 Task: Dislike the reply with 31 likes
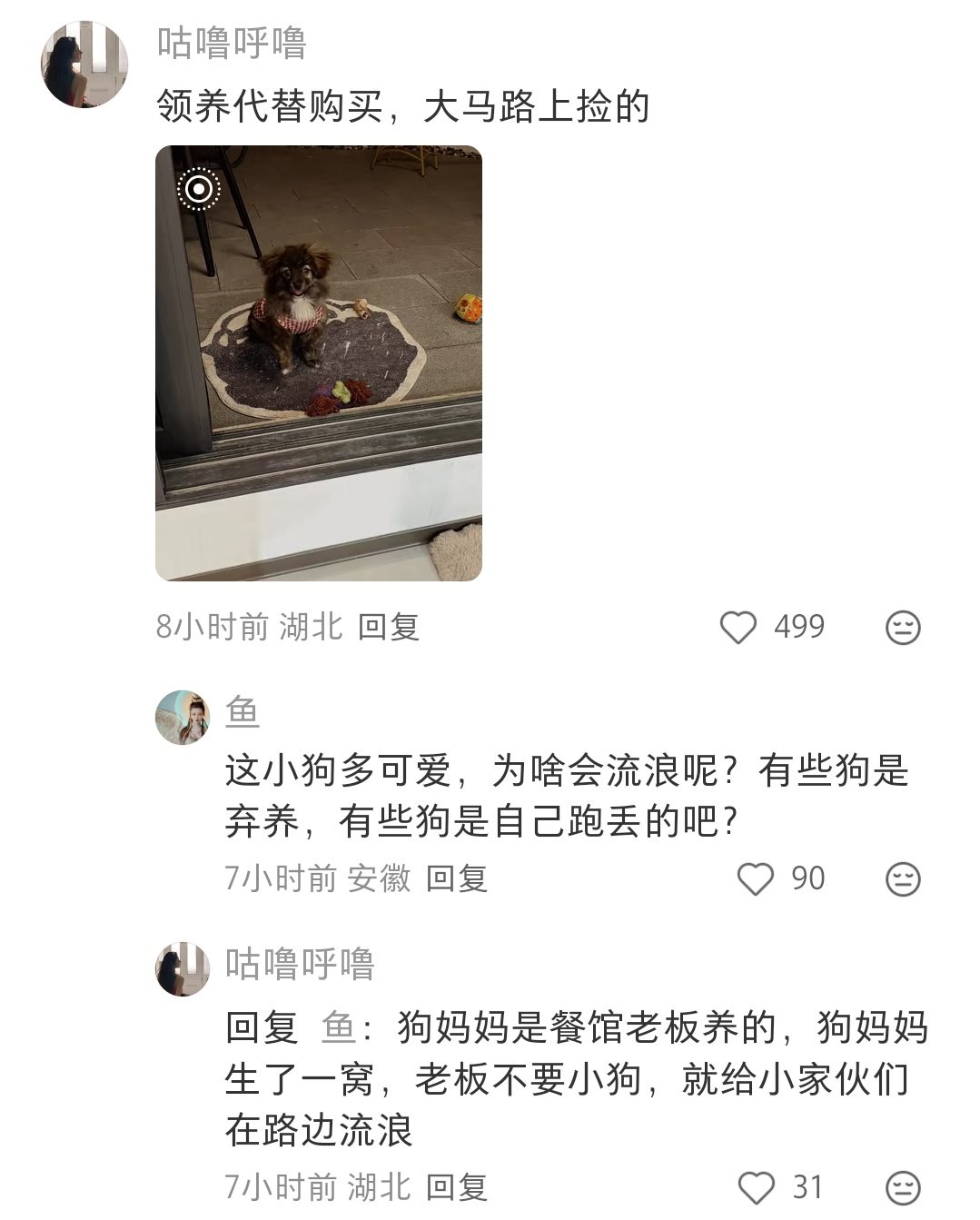coord(903,1187)
